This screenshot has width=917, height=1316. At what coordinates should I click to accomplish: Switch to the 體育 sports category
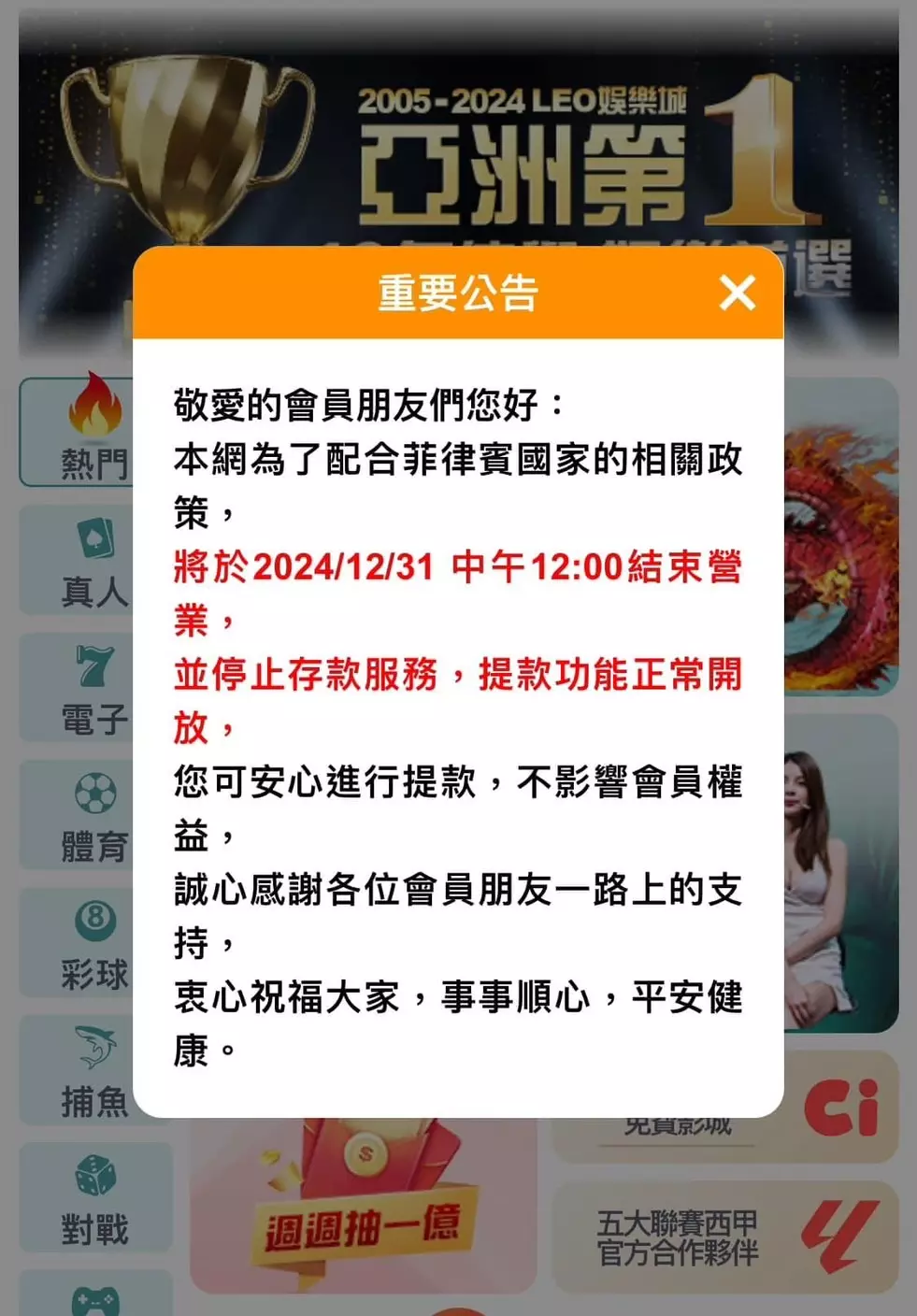click(77, 816)
